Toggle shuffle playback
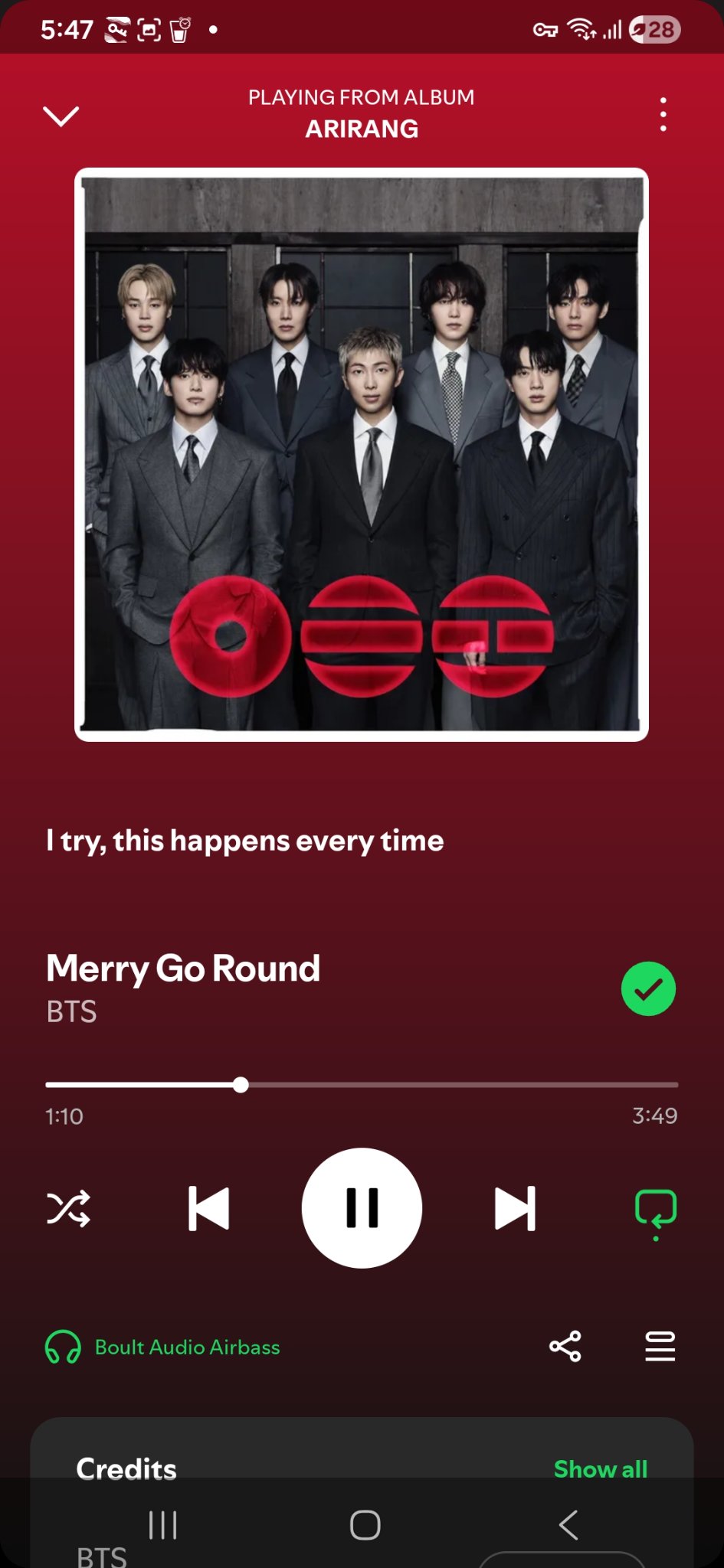The height and width of the screenshot is (1568, 724). [69, 1208]
